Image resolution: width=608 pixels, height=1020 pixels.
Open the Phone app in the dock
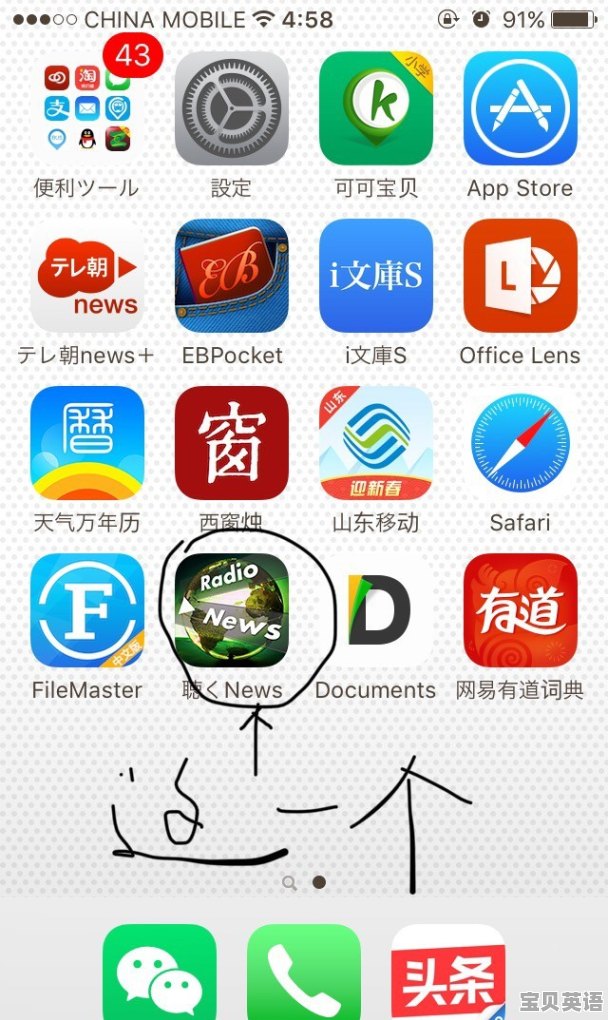pos(304,973)
